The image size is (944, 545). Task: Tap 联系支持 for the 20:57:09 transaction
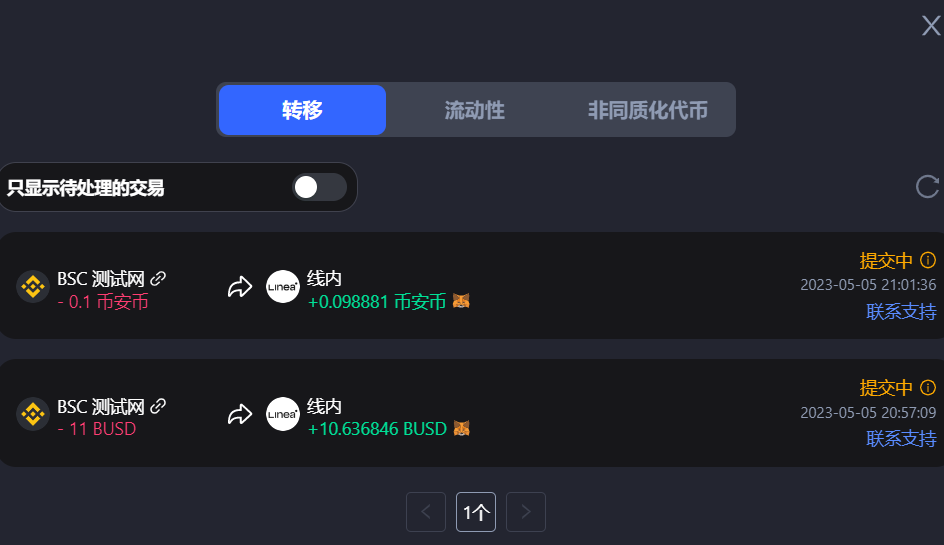(901, 438)
